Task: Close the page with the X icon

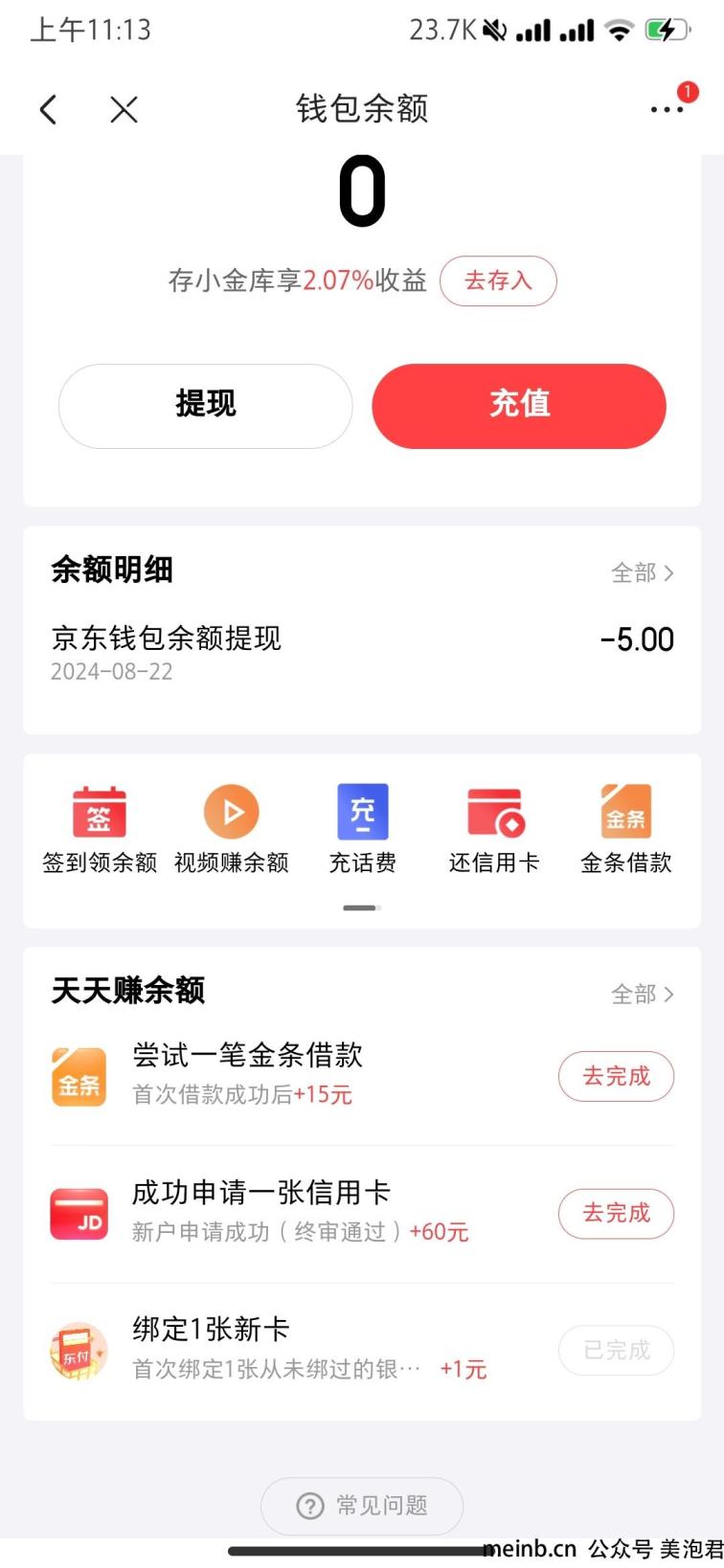Action: (124, 110)
